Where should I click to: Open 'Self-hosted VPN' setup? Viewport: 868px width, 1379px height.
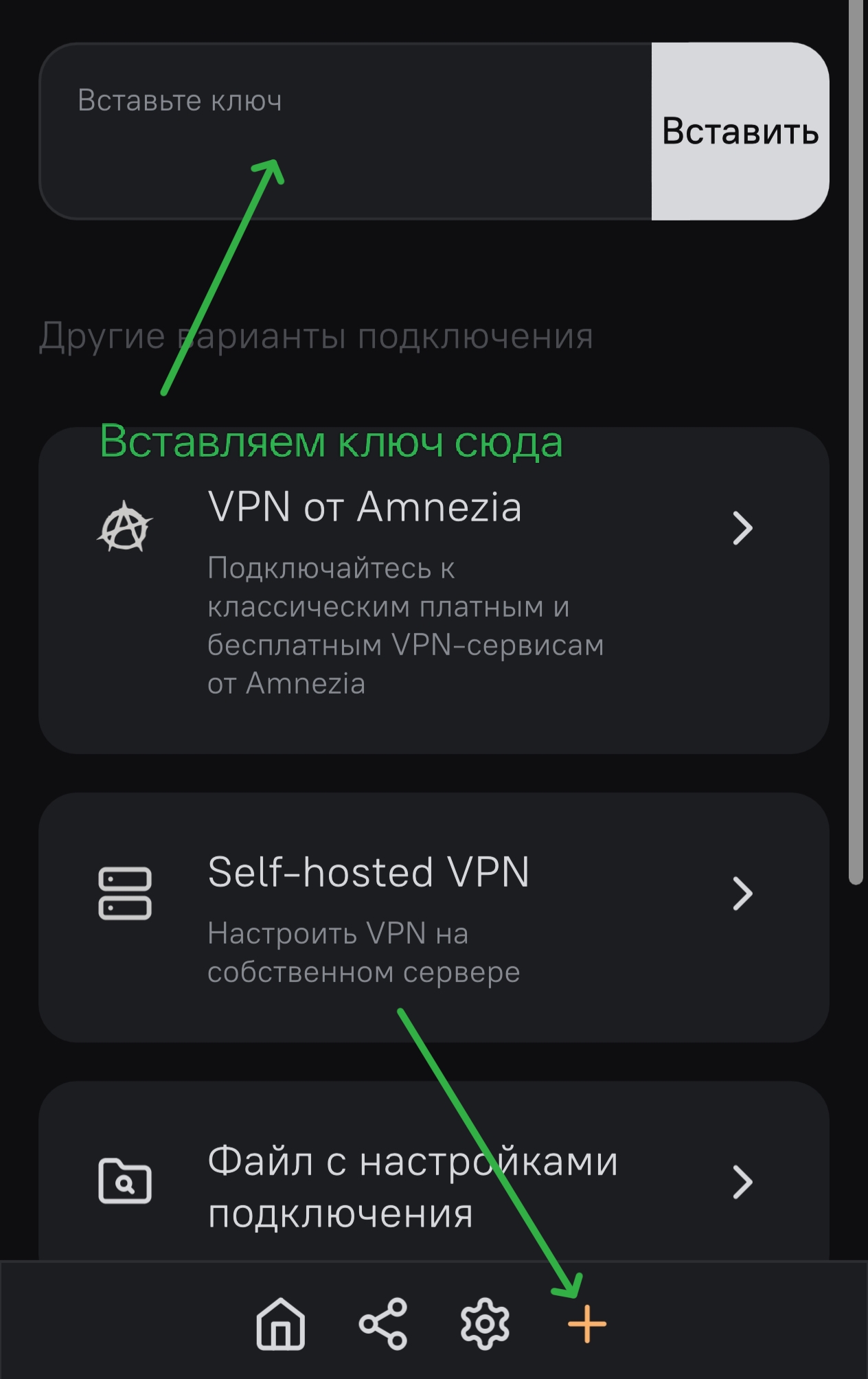point(433,917)
